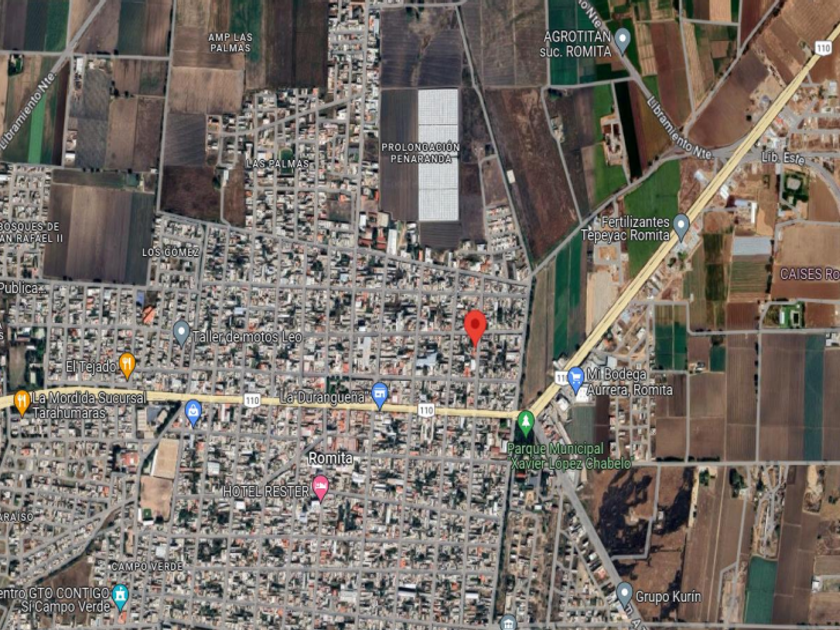This screenshot has height=630, width=840.
Task: Select La Mordida Sucursal Tarahumaras restaurant pin
Action: (21, 402)
